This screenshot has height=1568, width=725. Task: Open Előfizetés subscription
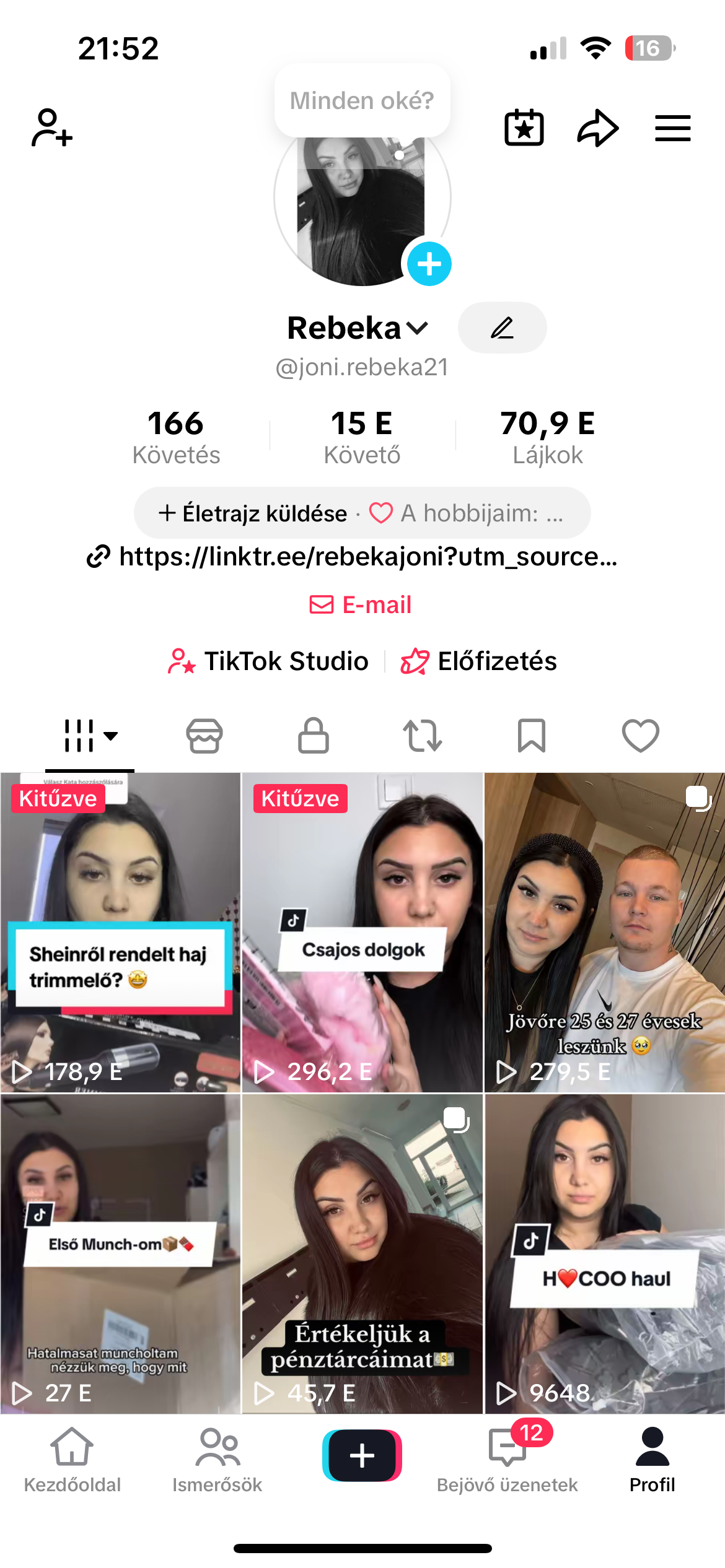(x=479, y=661)
